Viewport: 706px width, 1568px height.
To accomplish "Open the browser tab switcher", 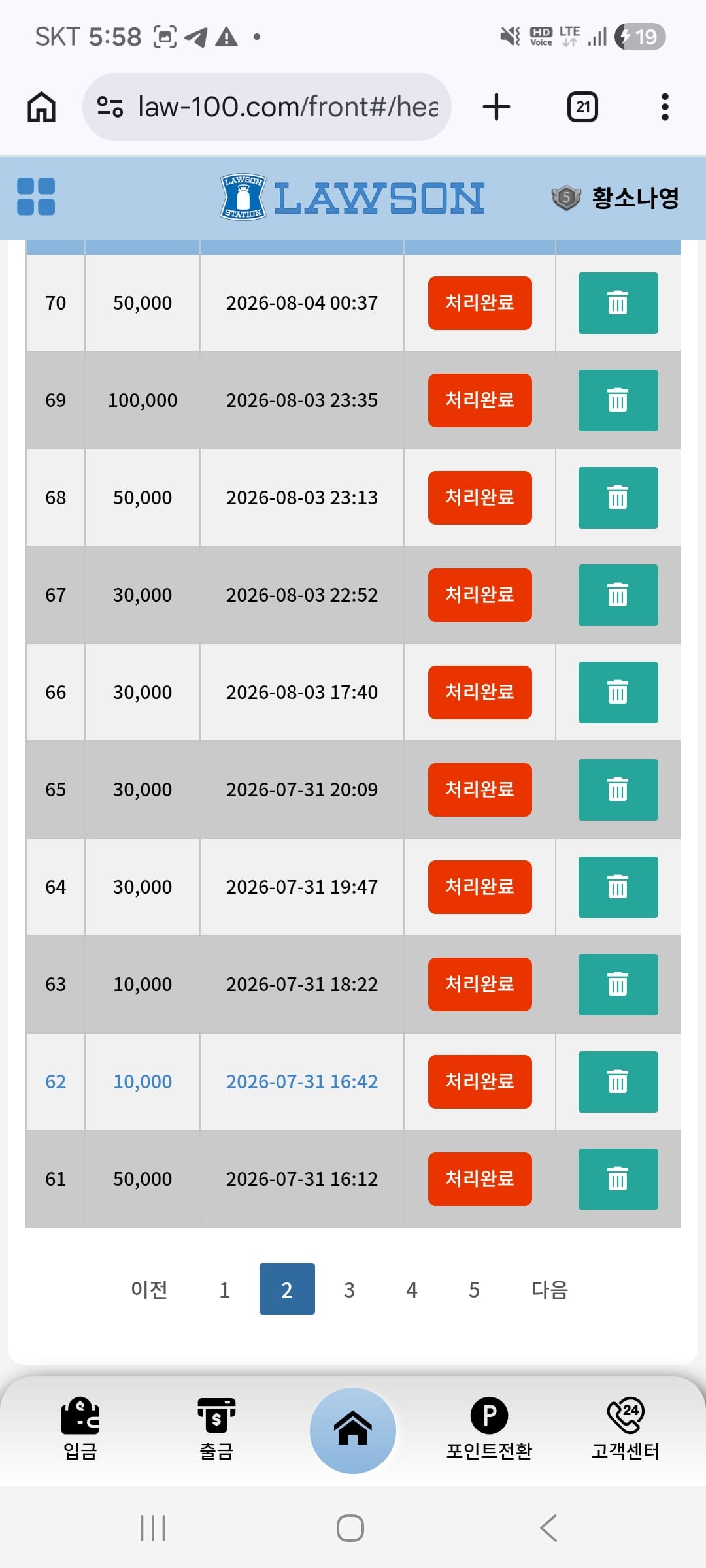I will point(582,106).
